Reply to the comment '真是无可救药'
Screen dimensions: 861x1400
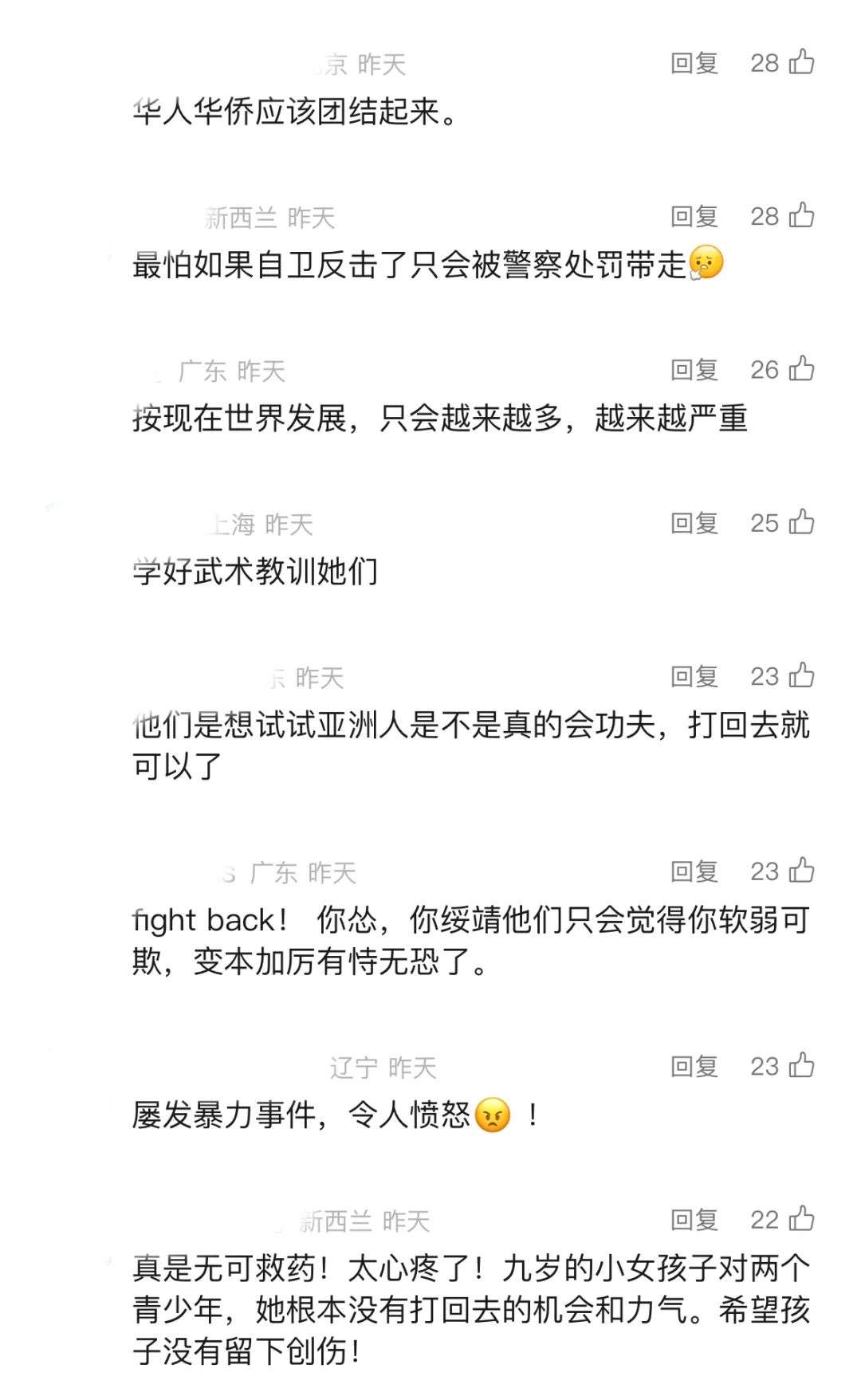point(694,1220)
